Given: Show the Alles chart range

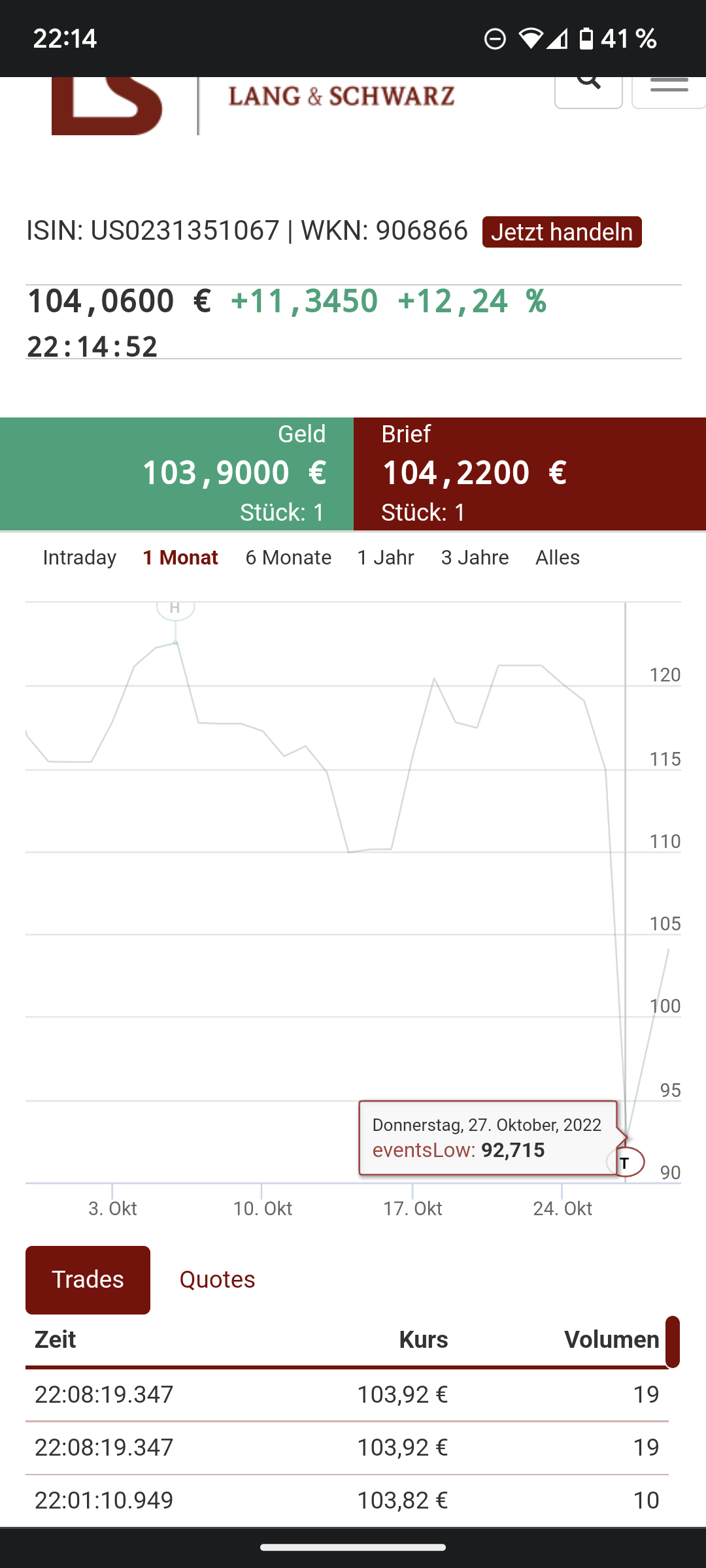Looking at the screenshot, I should [x=558, y=557].
